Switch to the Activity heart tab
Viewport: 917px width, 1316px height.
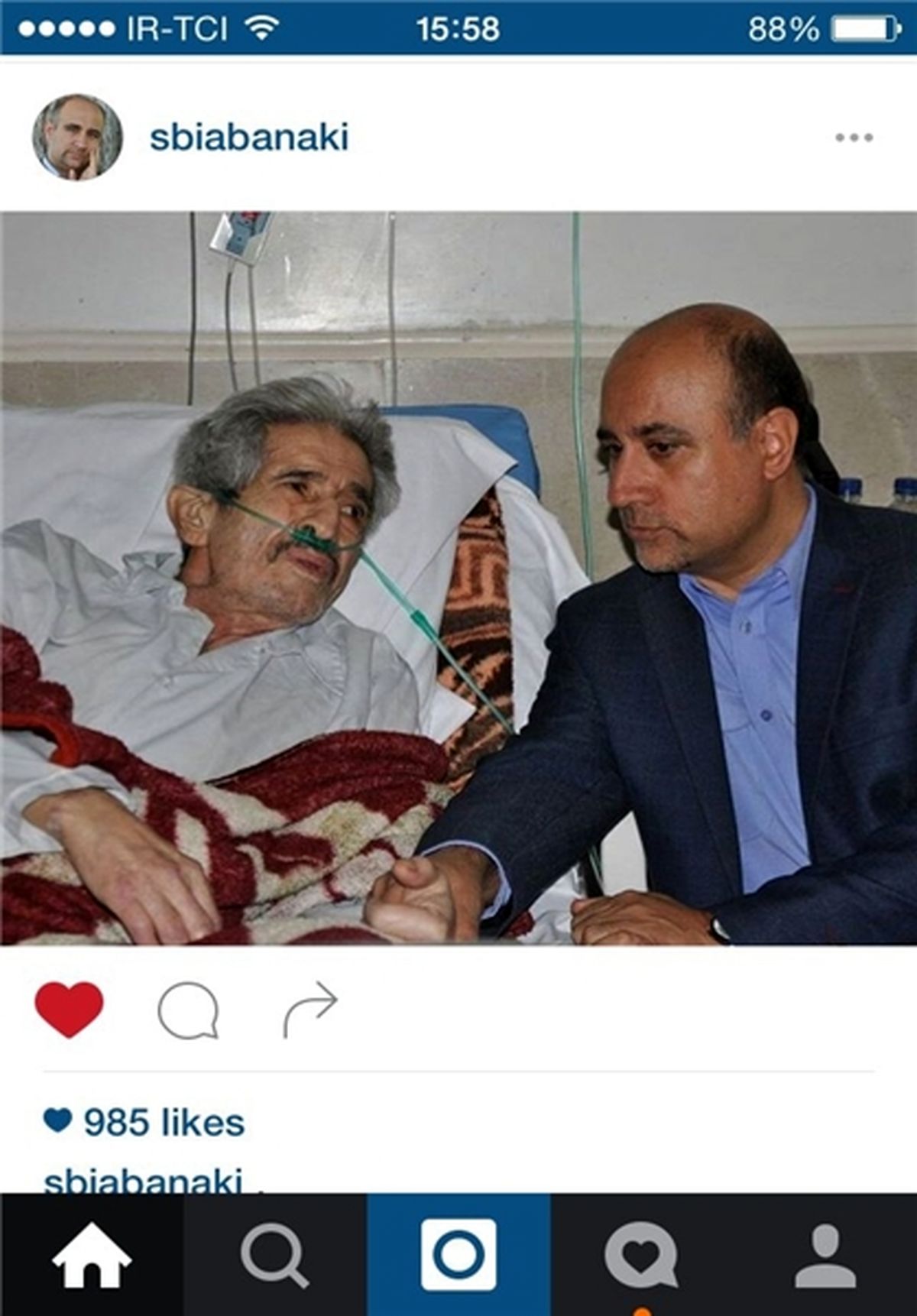[640, 1255]
